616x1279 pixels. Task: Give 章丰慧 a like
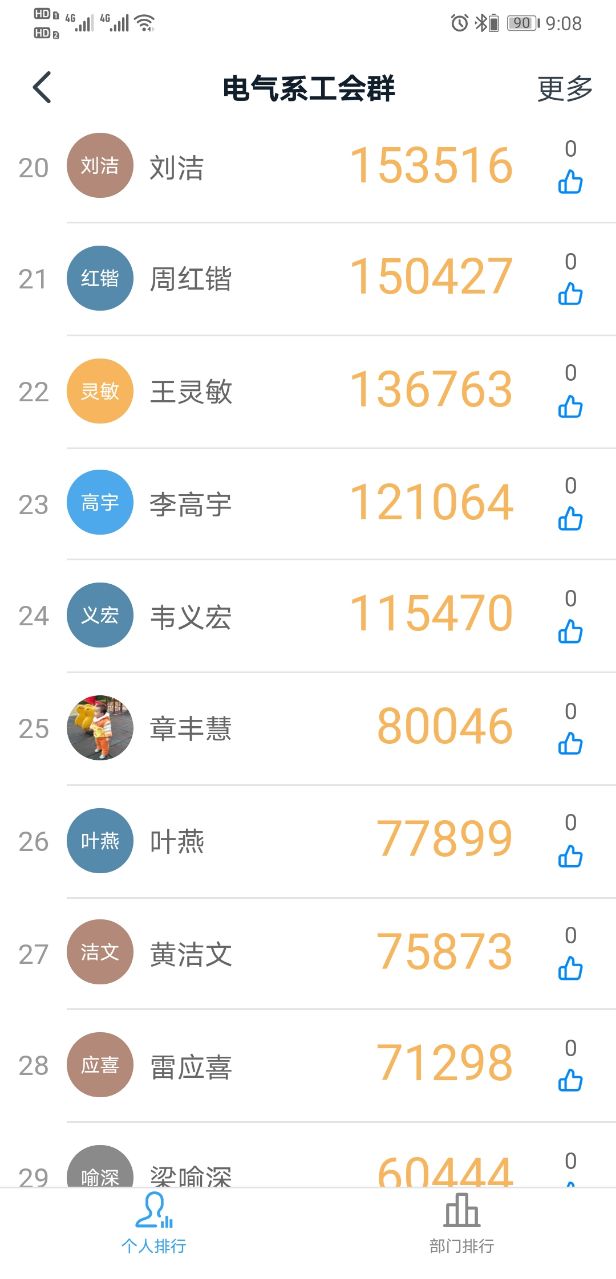coord(570,743)
